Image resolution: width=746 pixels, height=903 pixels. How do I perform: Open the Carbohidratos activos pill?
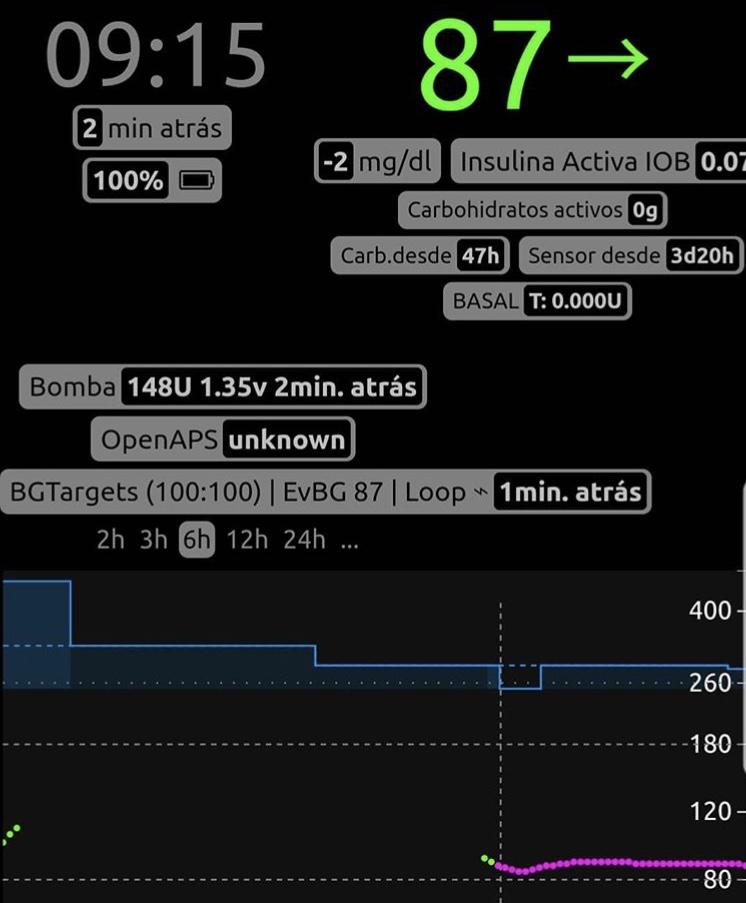click(533, 210)
